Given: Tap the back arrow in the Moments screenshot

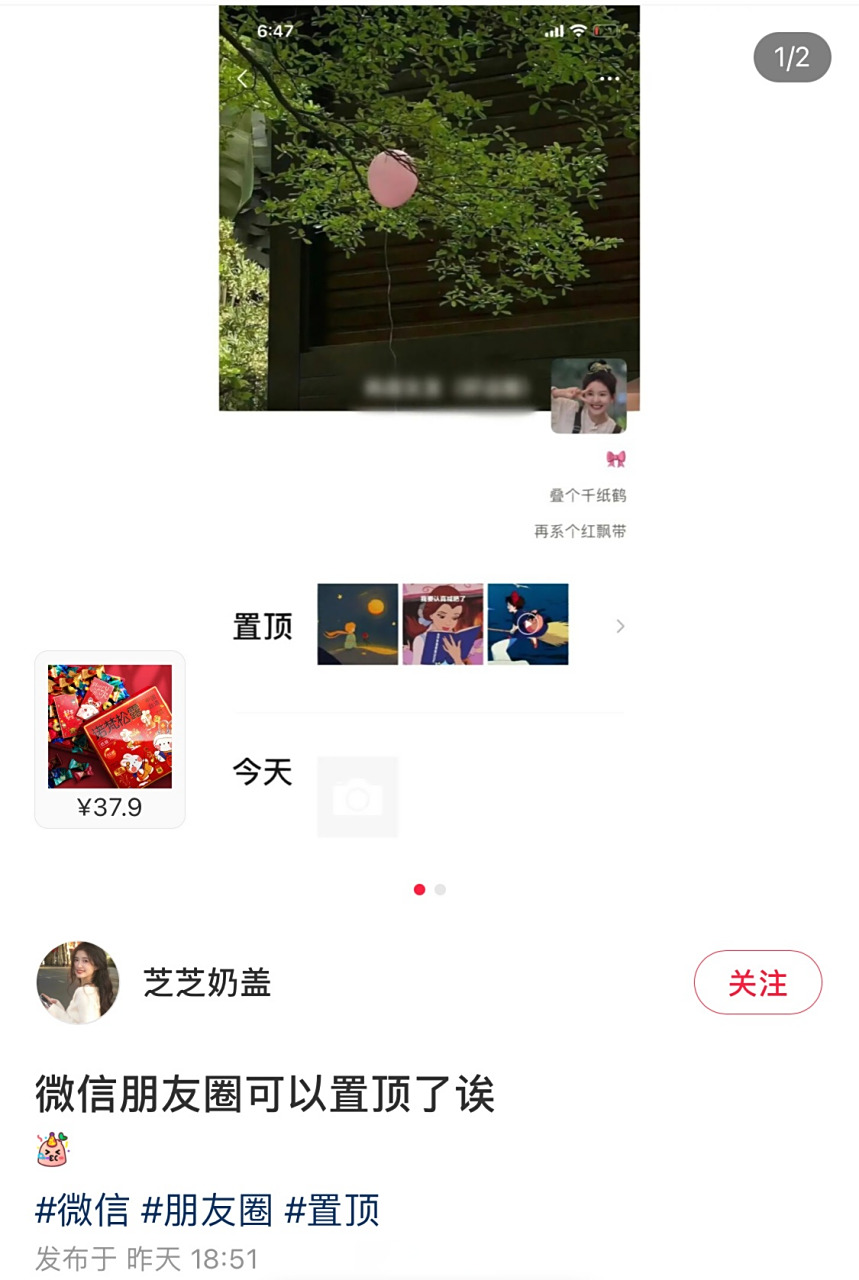Looking at the screenshot, I should click(243, 78).
